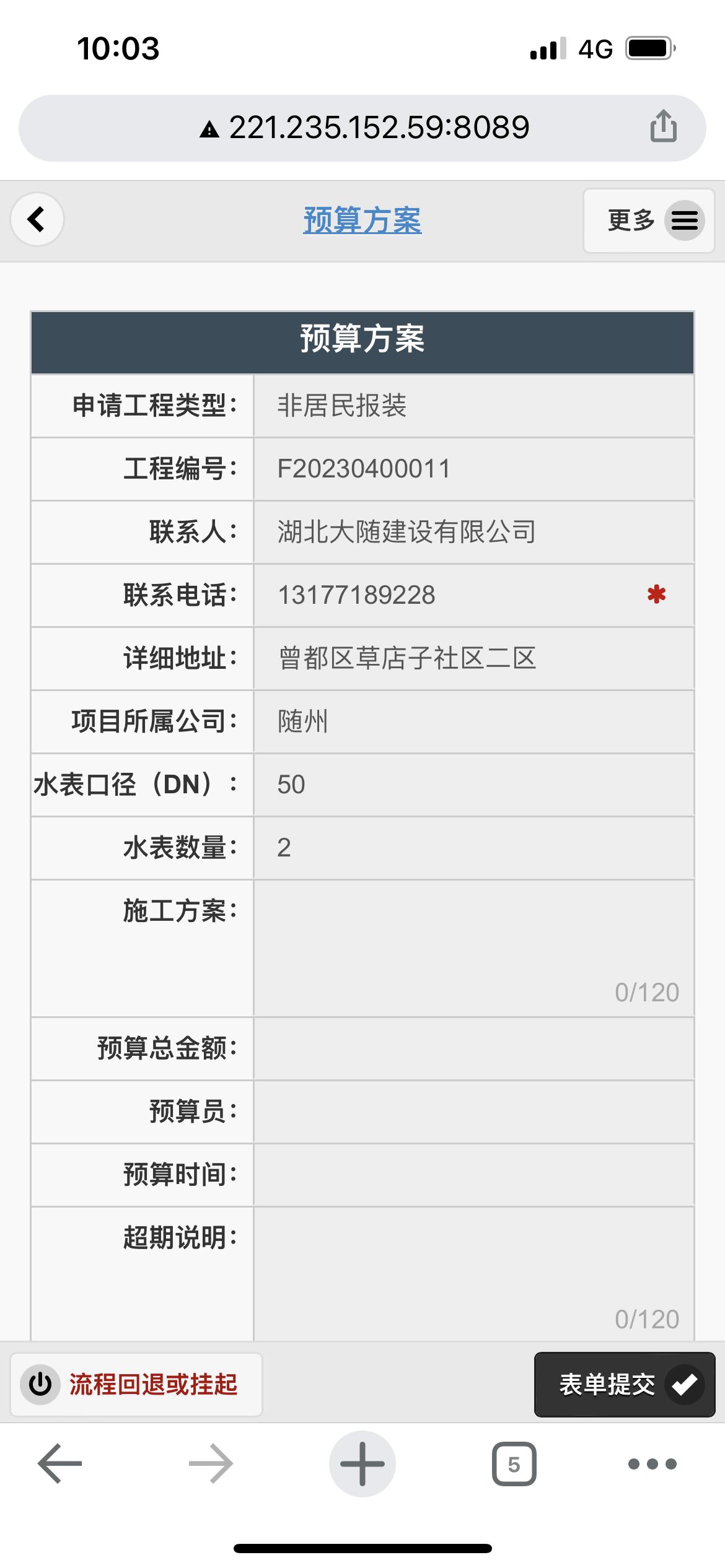Set the 预算时间 field
The height and width of the screenshot is (1568, 725).
[473, 1175]
